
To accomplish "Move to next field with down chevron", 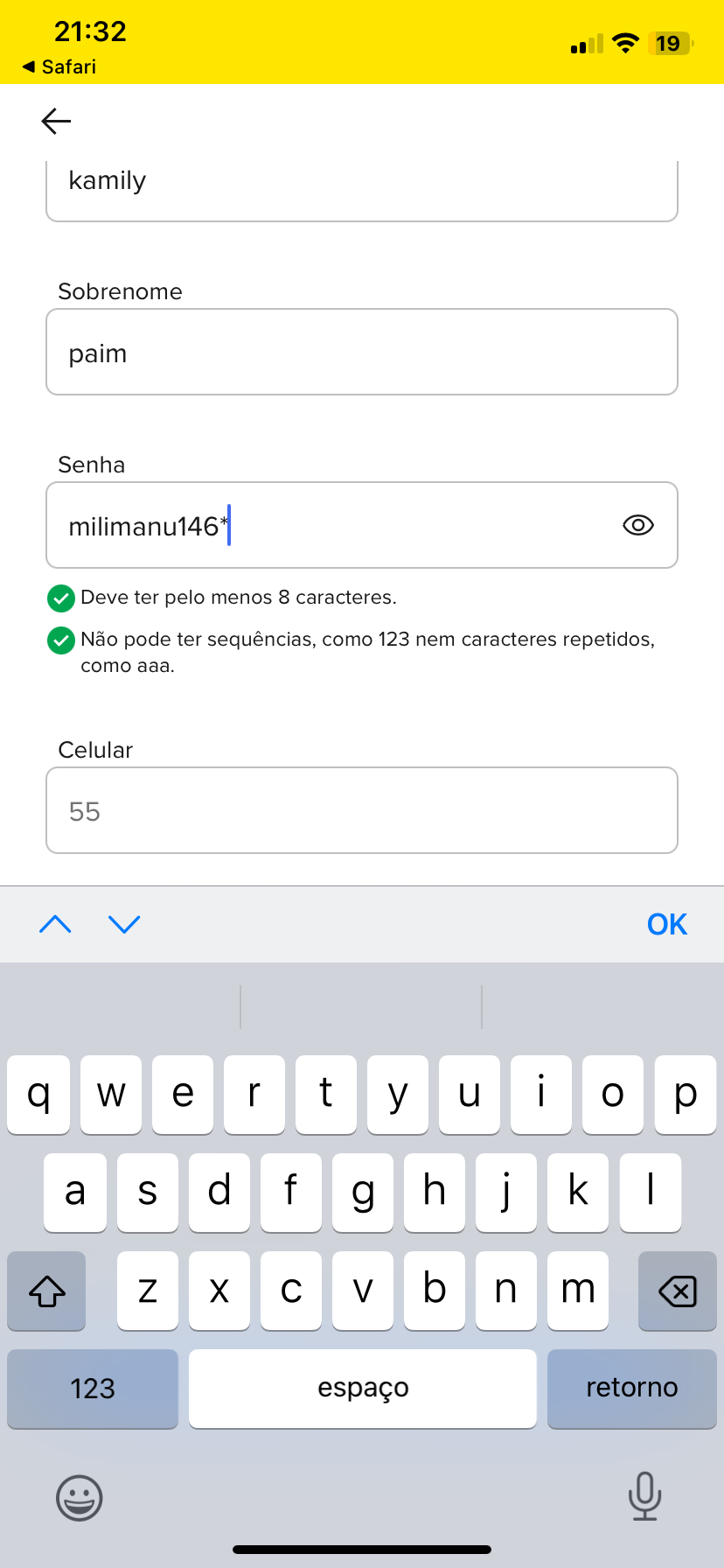I will [x=124, y=924].
